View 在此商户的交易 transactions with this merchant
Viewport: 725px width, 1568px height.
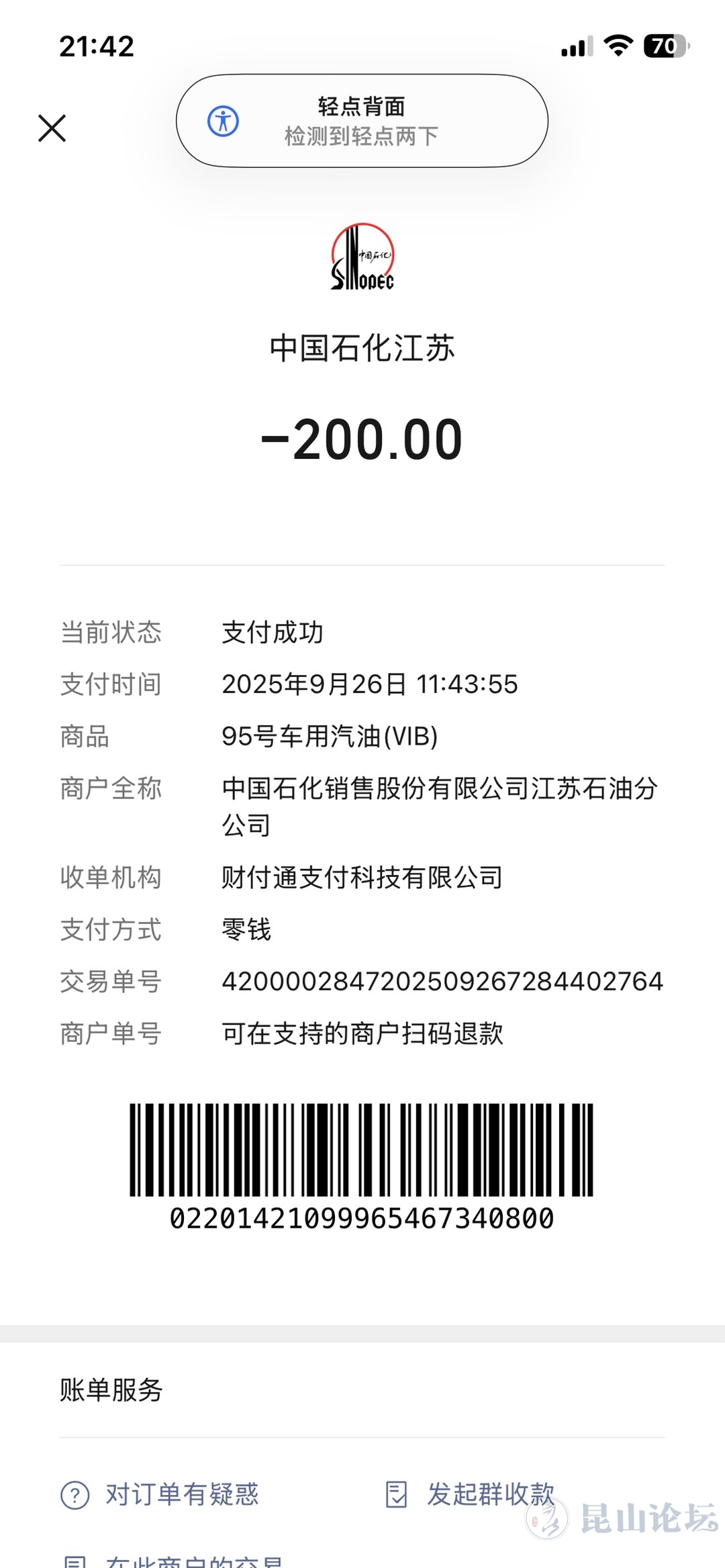(175, 1560)
